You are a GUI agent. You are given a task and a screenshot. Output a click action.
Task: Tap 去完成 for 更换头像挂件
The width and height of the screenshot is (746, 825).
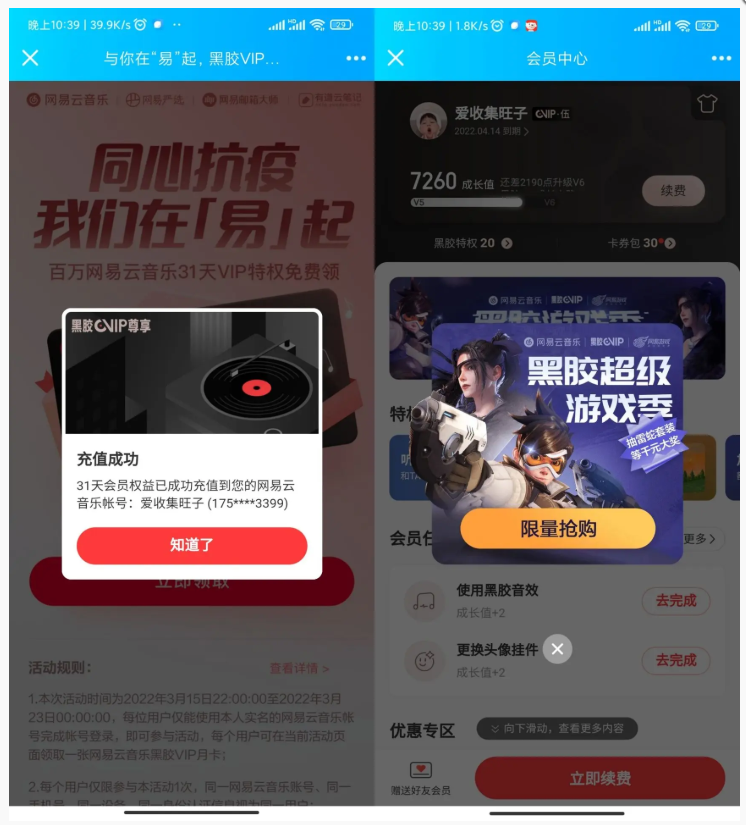[x=675, y=660]
